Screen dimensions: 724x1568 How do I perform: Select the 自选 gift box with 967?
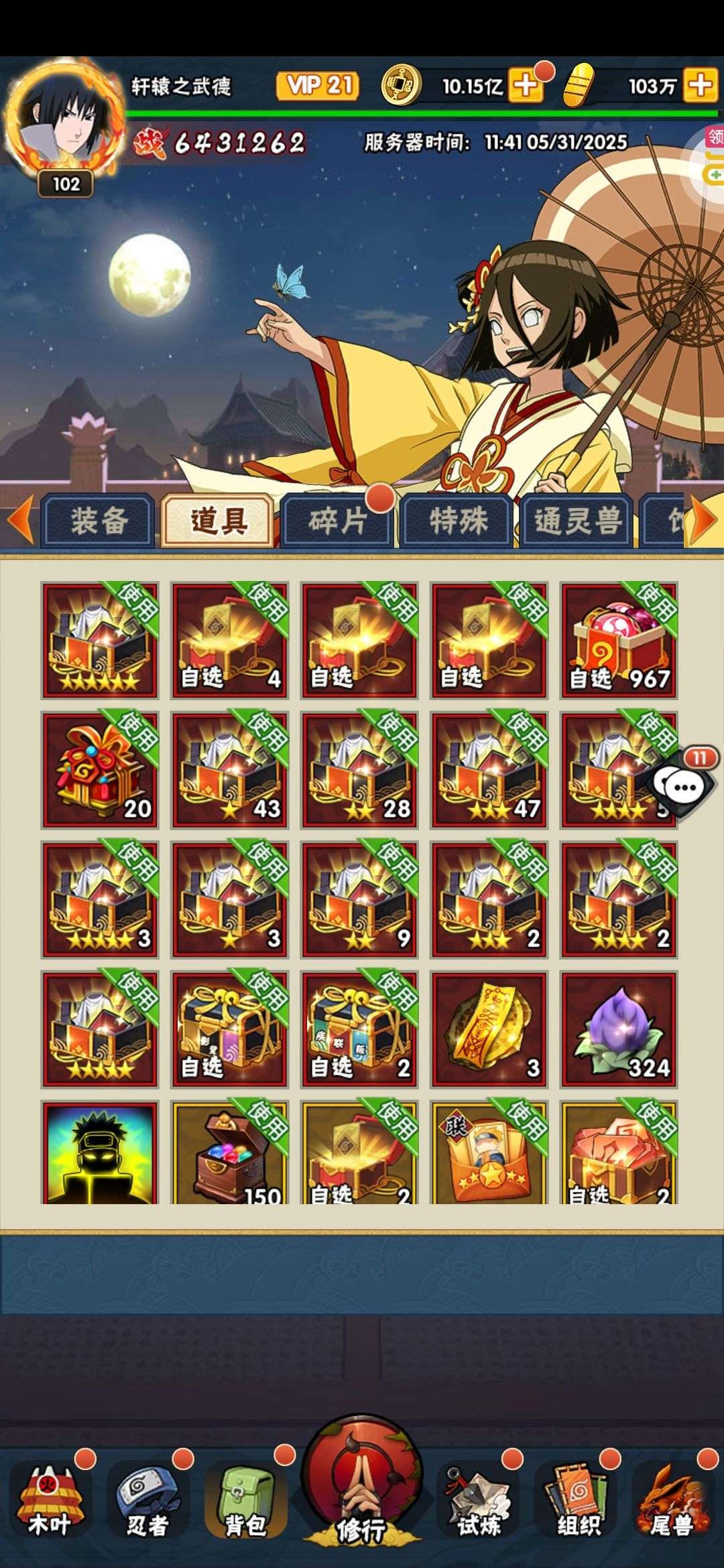pyautogui.click(x=619, y=641)
